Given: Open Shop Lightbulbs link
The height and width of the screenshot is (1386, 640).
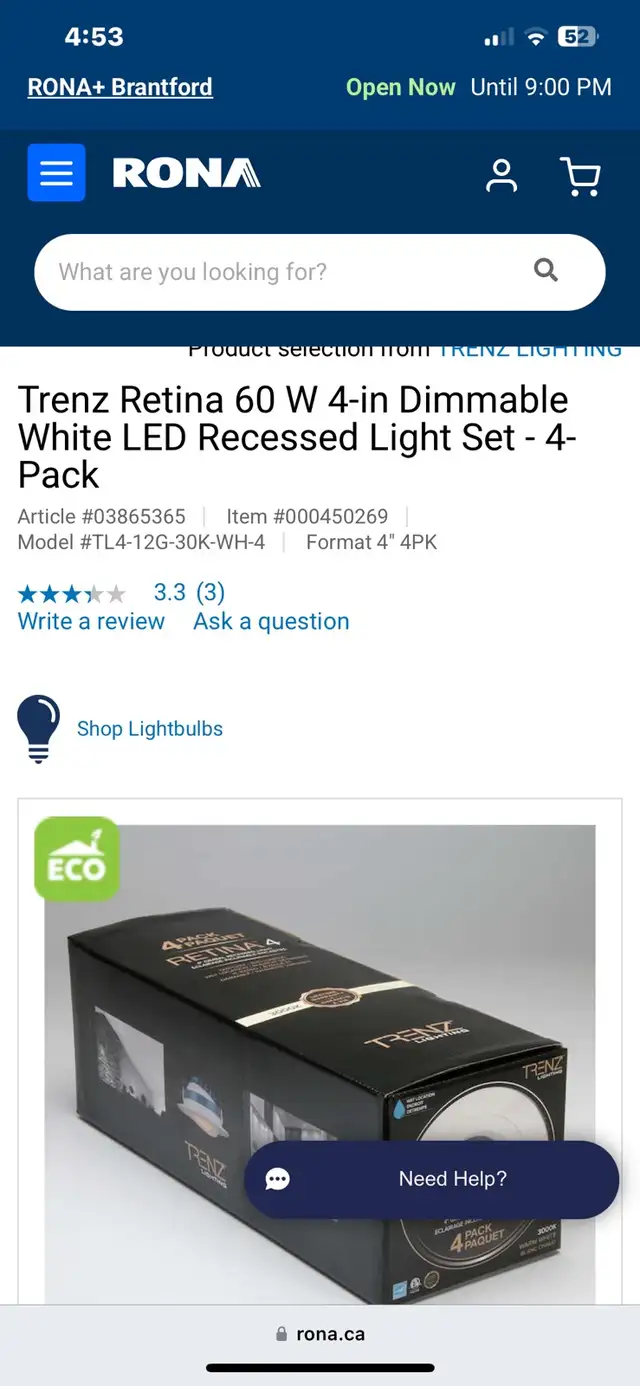Looking at the screenshot, I should [149, 728].
